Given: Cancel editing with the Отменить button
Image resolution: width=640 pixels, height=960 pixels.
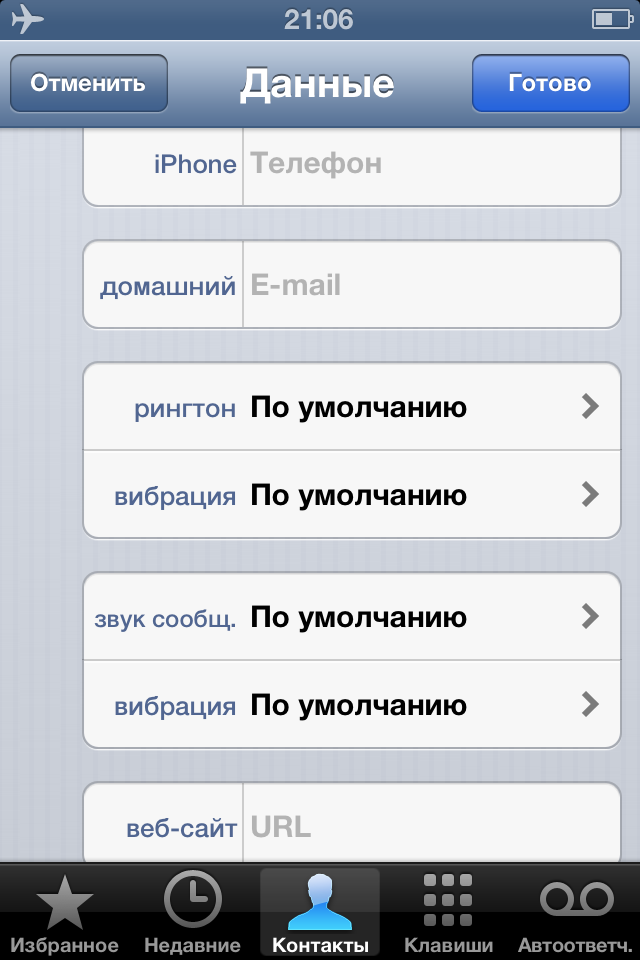Looking at the screenshot, I should pyautogui.click(x=88, y=84).
